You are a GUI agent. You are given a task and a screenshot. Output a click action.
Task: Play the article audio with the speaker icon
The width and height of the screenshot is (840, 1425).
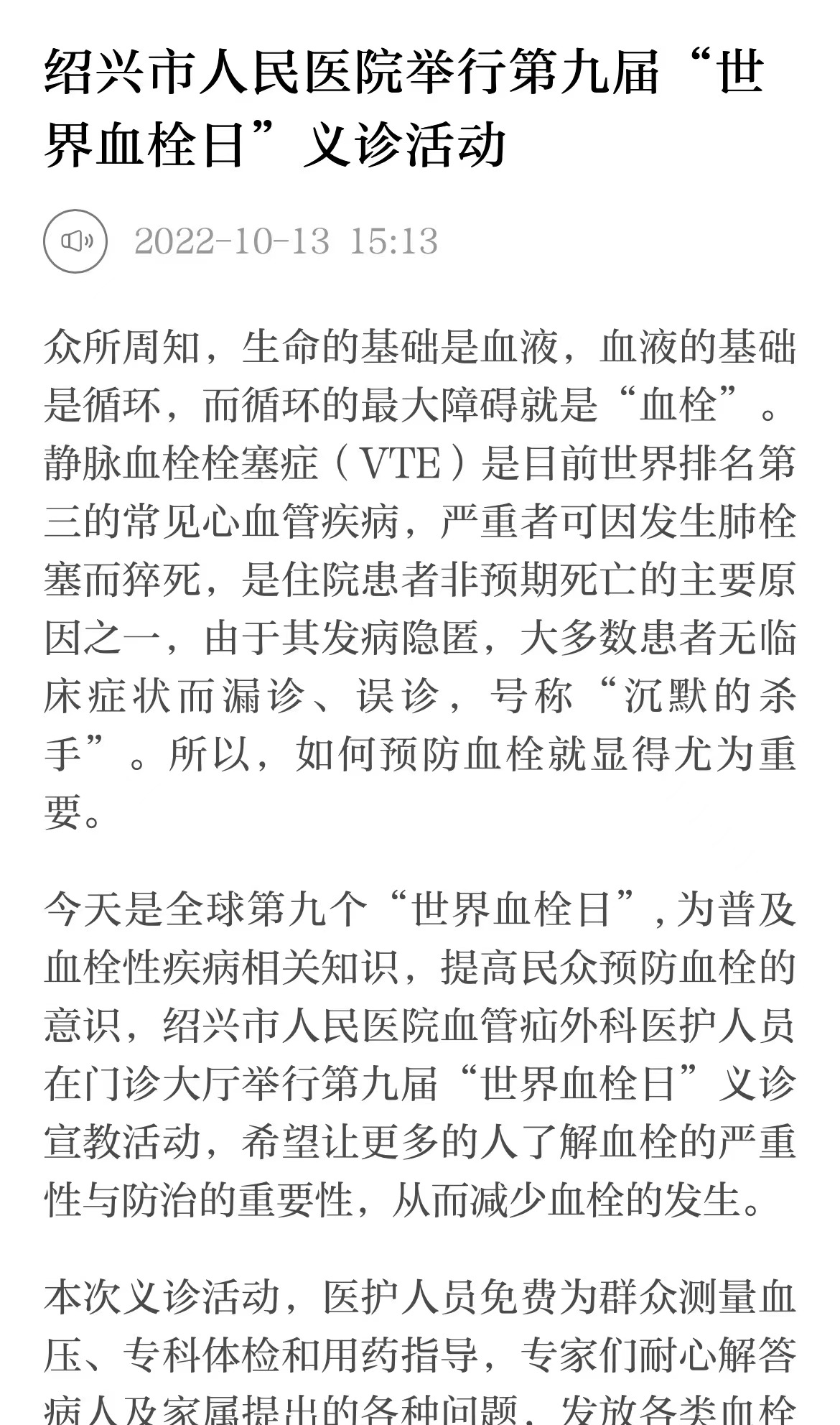tap(75, 241)
